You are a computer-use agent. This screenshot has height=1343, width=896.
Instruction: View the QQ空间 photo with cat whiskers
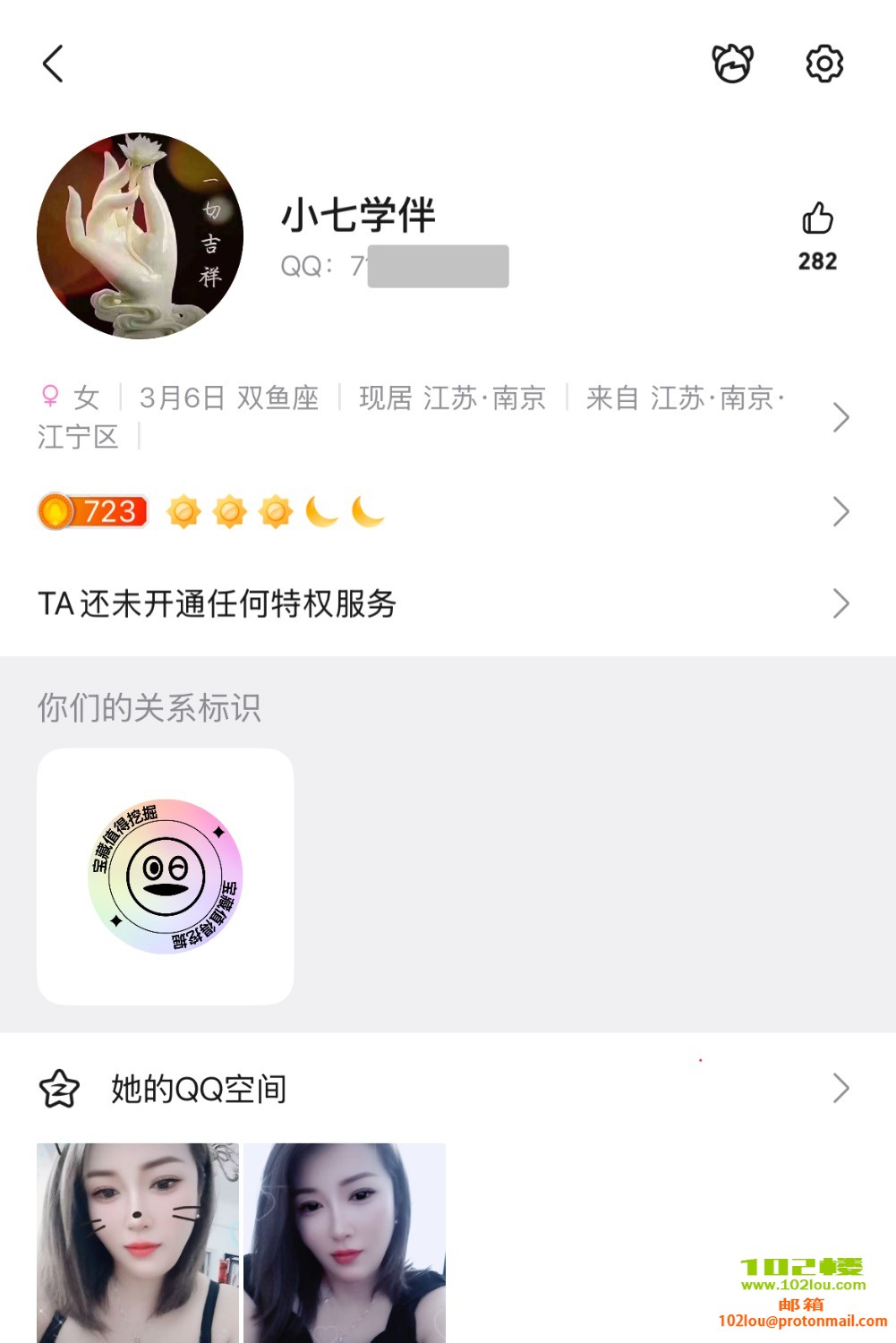click(138, 1243)
